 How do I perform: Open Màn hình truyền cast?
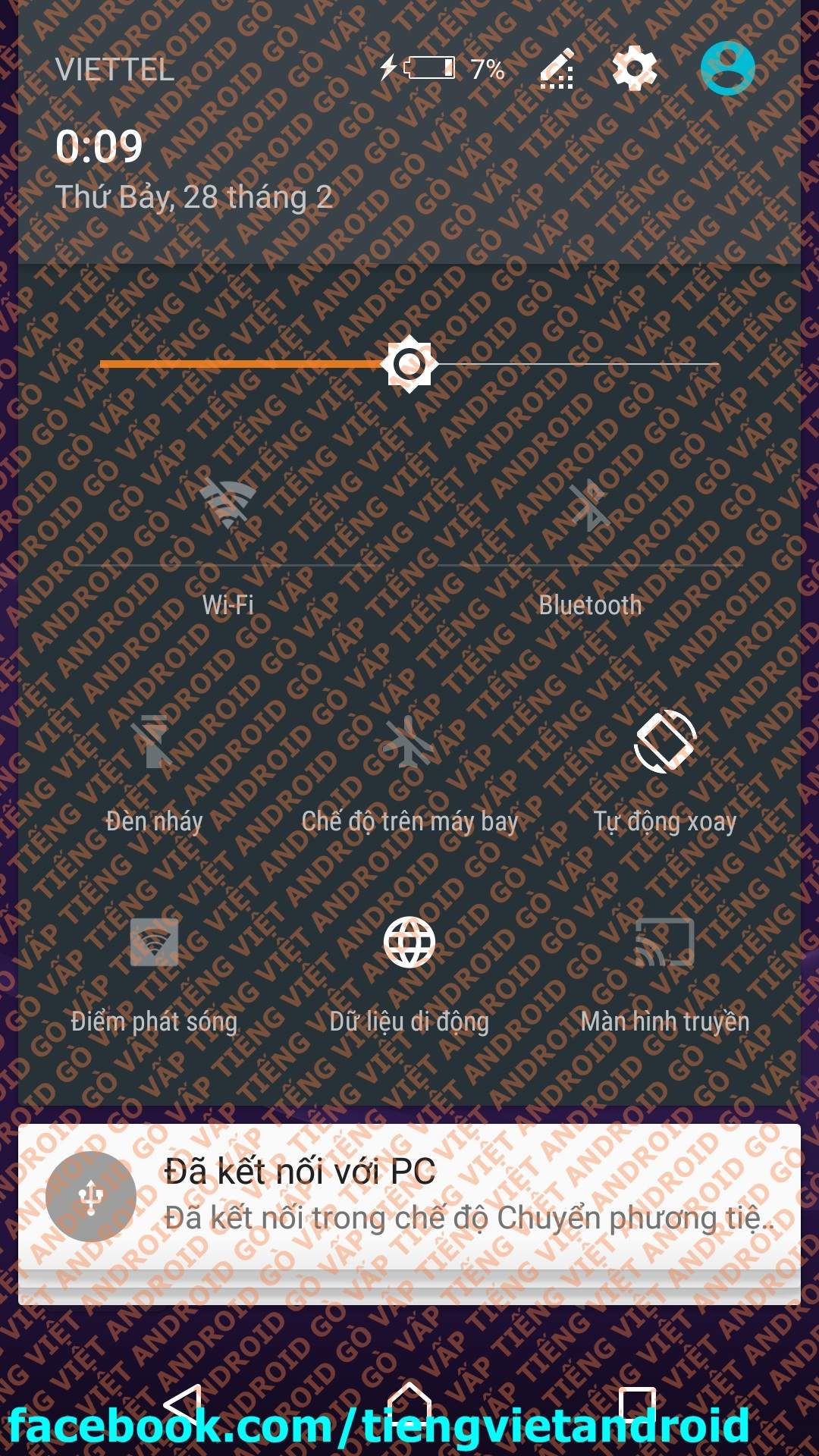664,943
